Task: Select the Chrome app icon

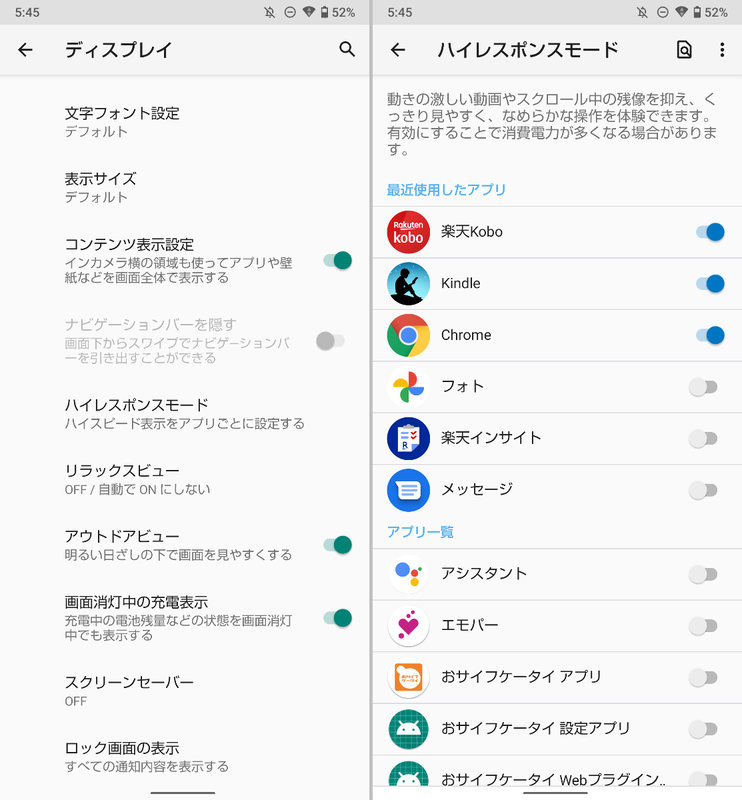Action: pos(408,335)
